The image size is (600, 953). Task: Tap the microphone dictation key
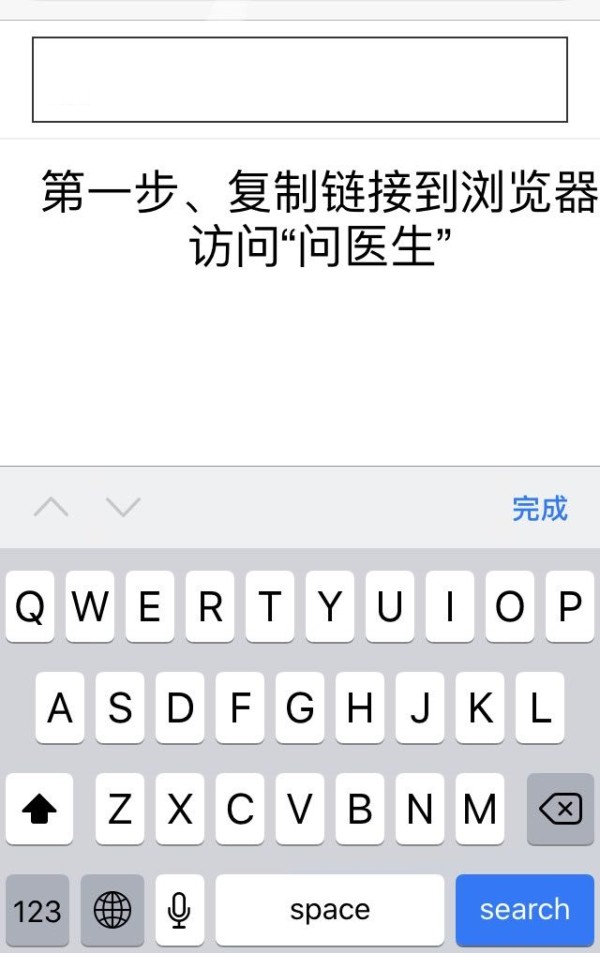(x=179, y=910)
